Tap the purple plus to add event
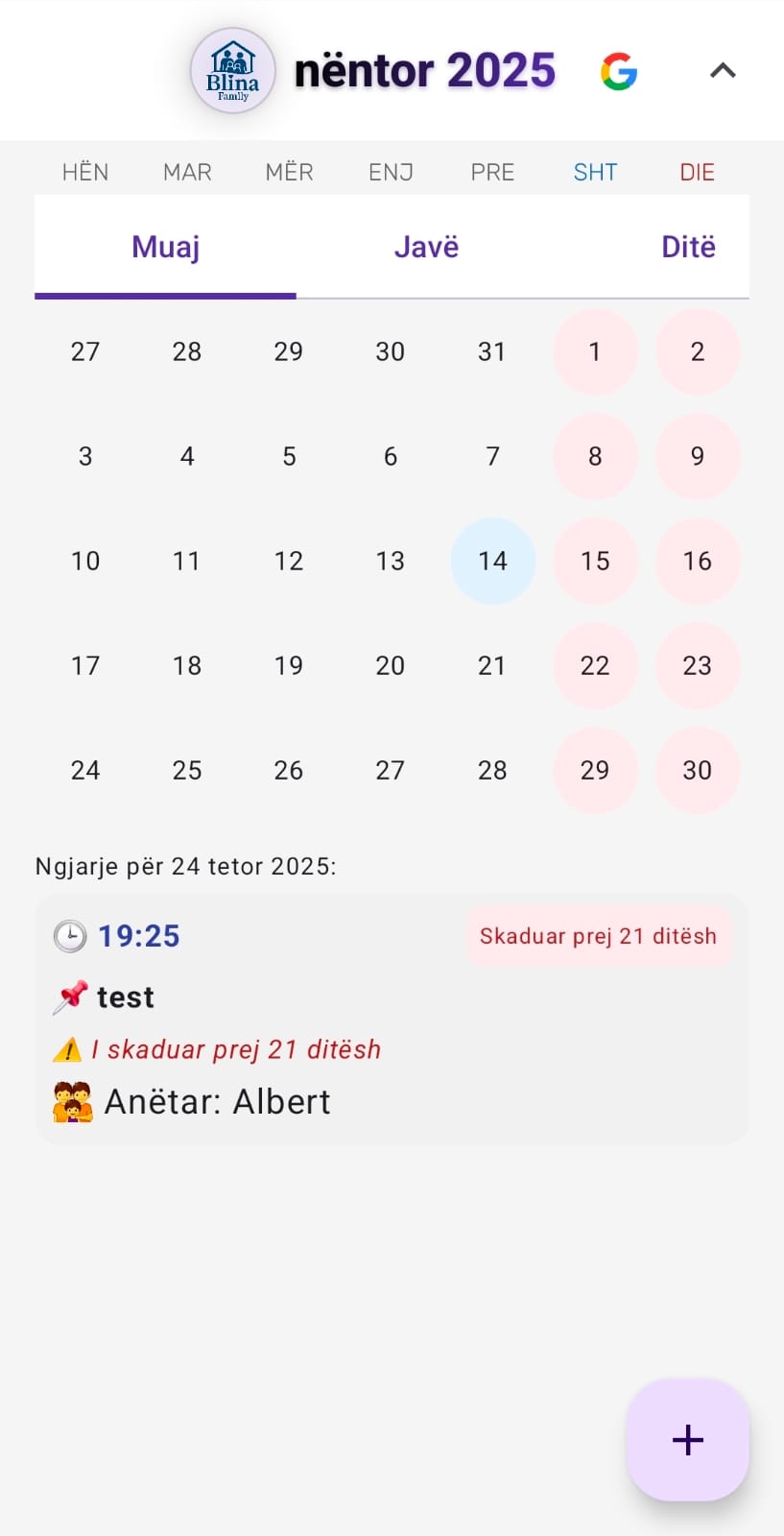 click(687, 1439)
